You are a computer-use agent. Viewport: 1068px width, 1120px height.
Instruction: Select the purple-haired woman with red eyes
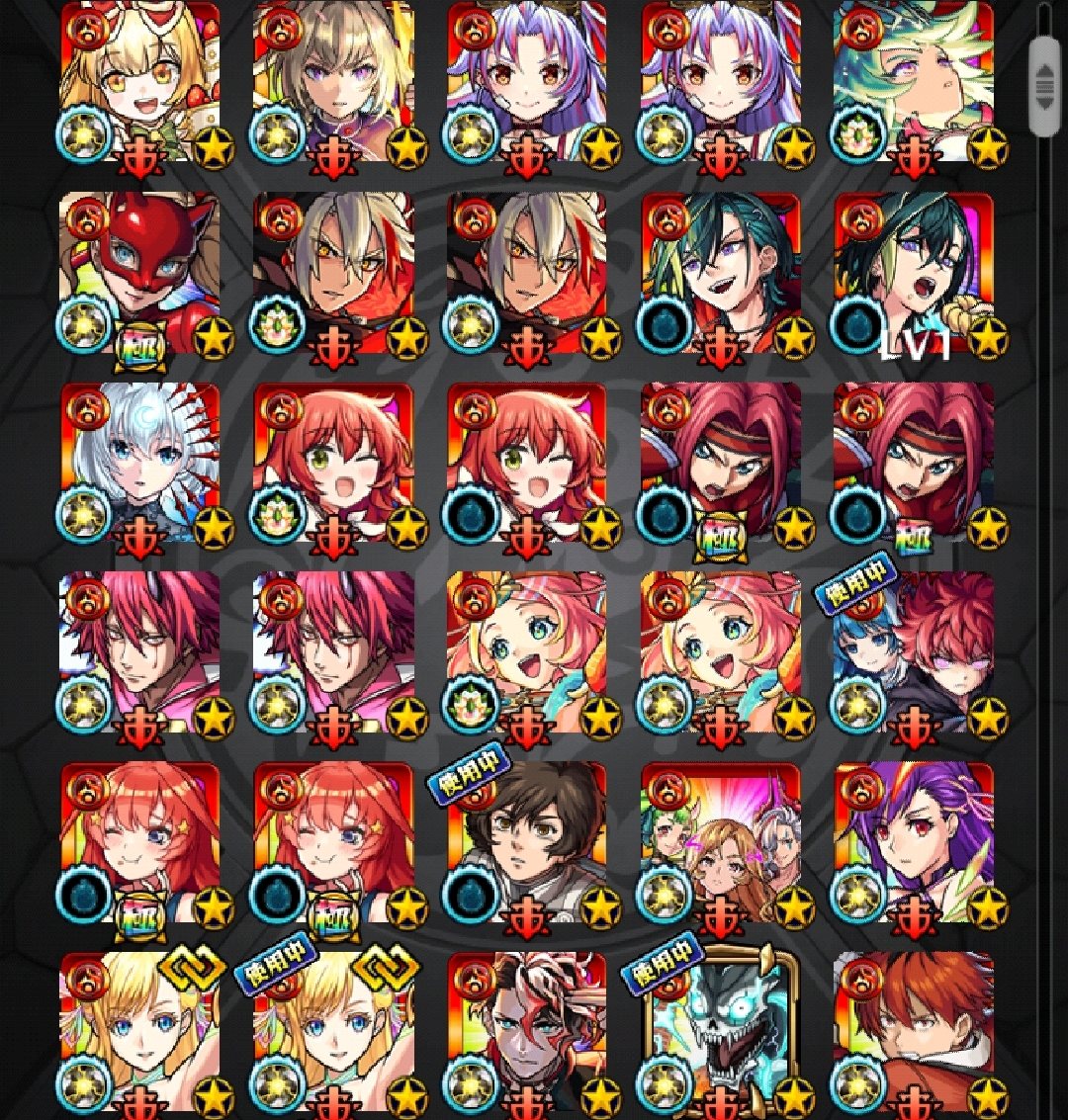pyautogui.click(x=915, y=842)
